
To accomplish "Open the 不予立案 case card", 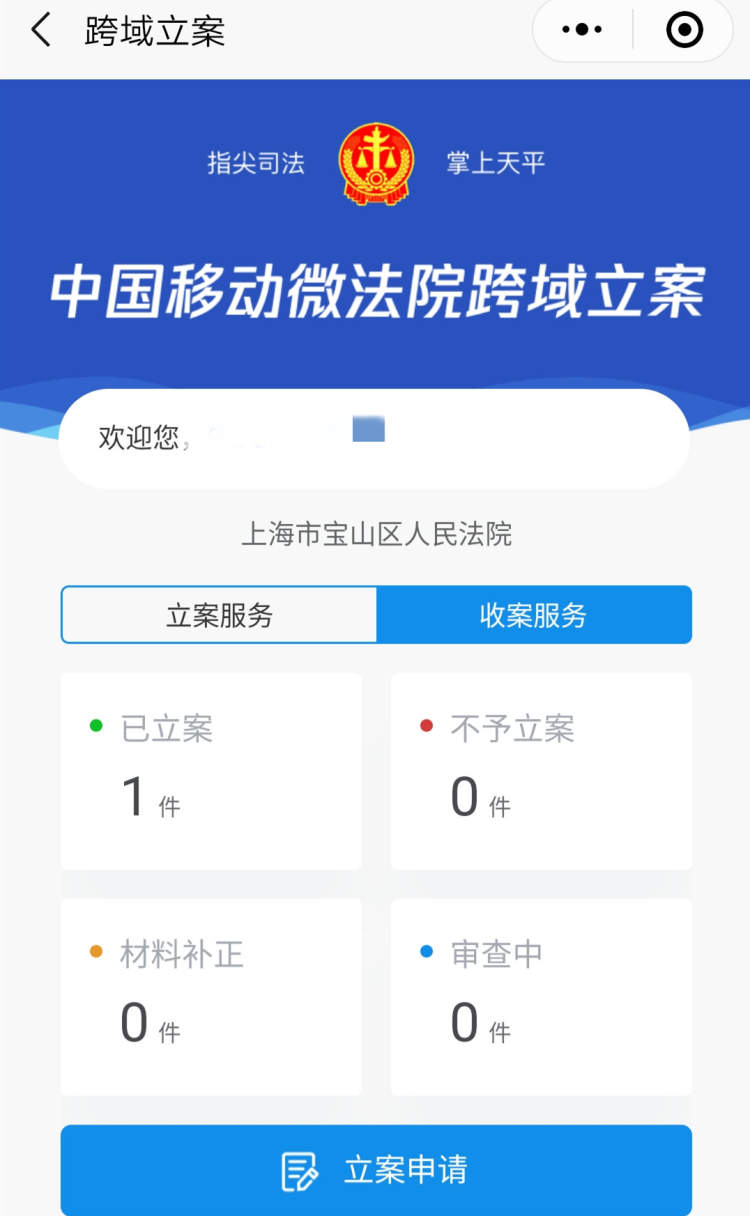I will click(x=540, y=770).
